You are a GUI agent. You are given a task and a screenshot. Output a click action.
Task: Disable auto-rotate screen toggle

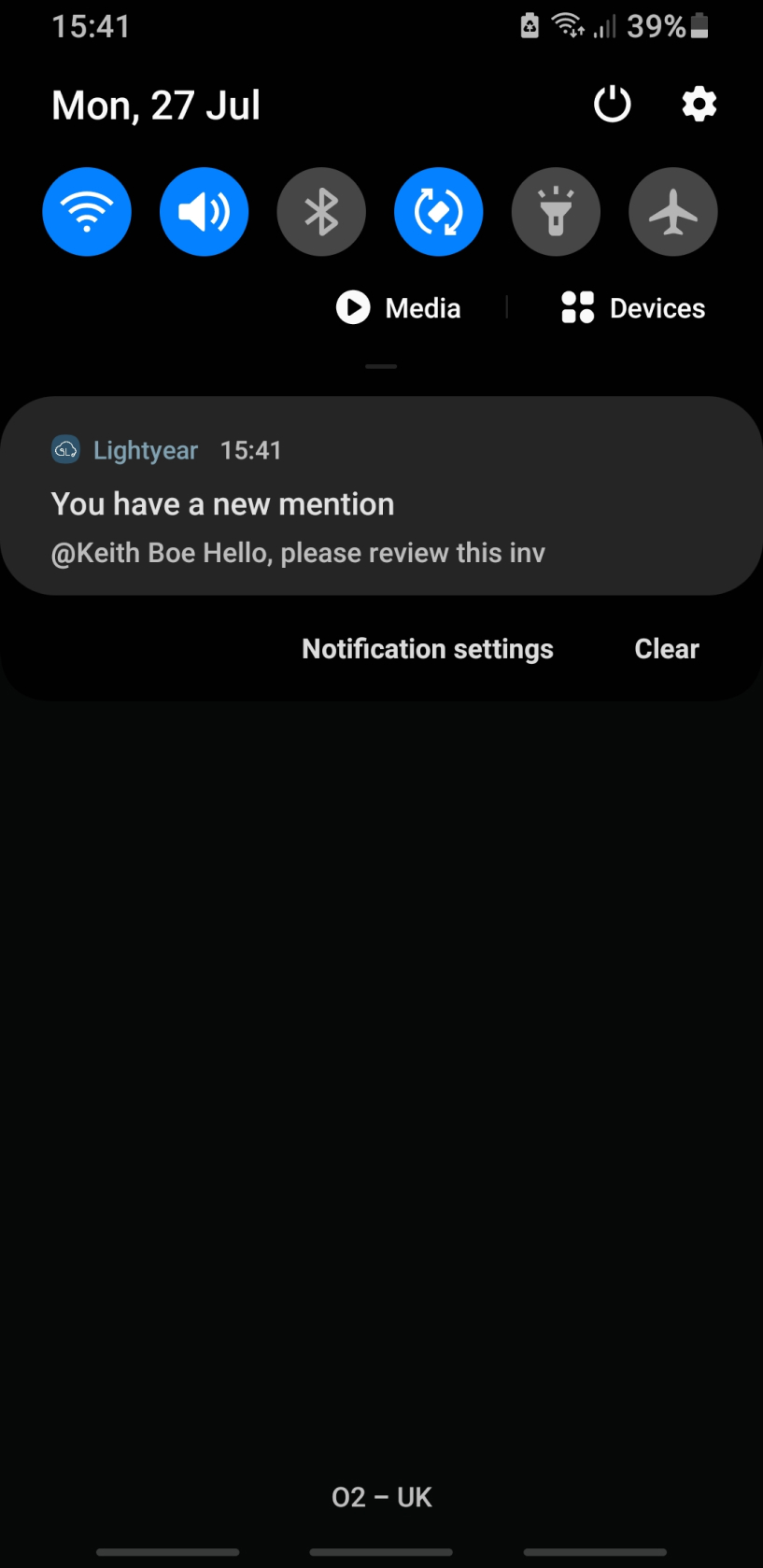tap(438, 211)
